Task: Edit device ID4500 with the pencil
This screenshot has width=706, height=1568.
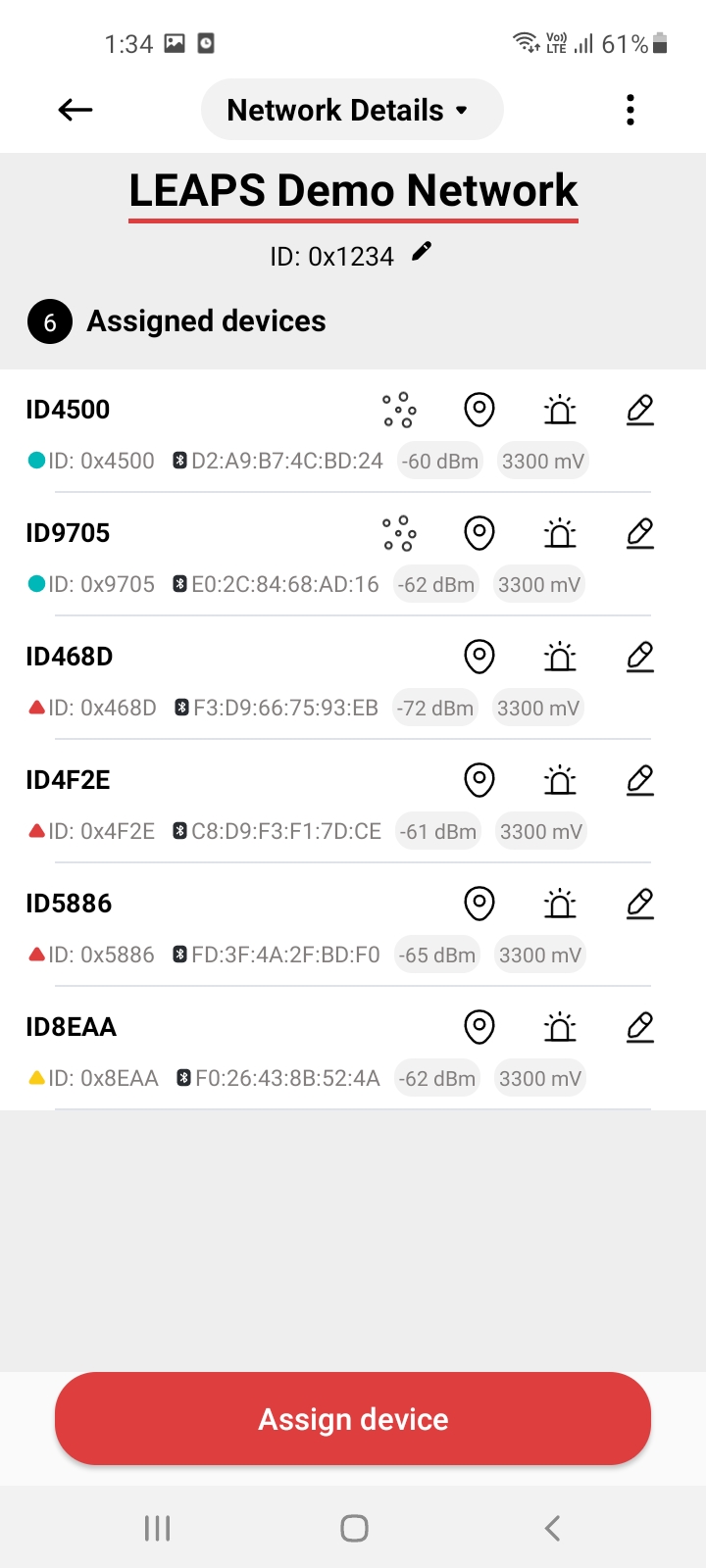Action: coord(640,410)
